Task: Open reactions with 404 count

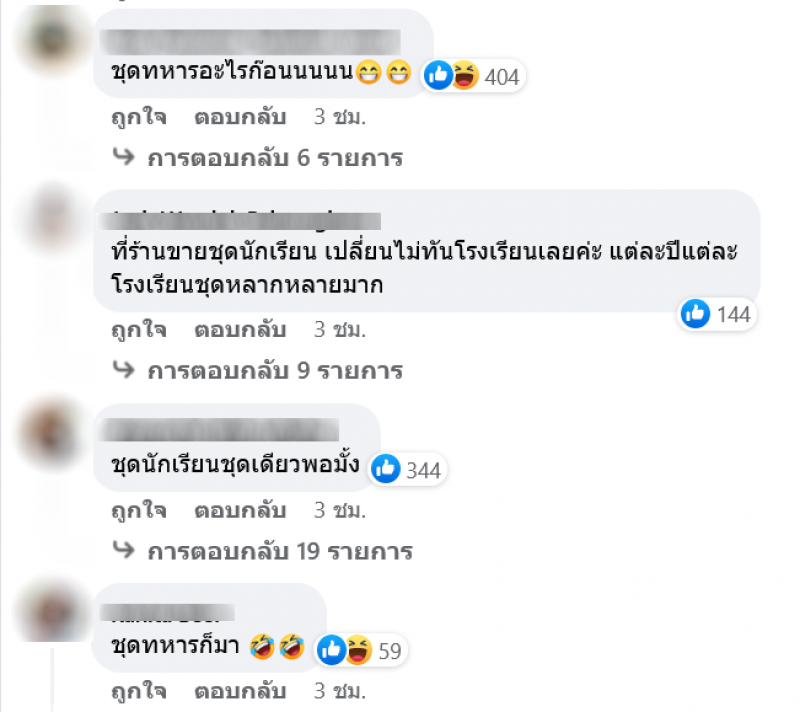Action: pyautogui.click(x=473, y=76)
